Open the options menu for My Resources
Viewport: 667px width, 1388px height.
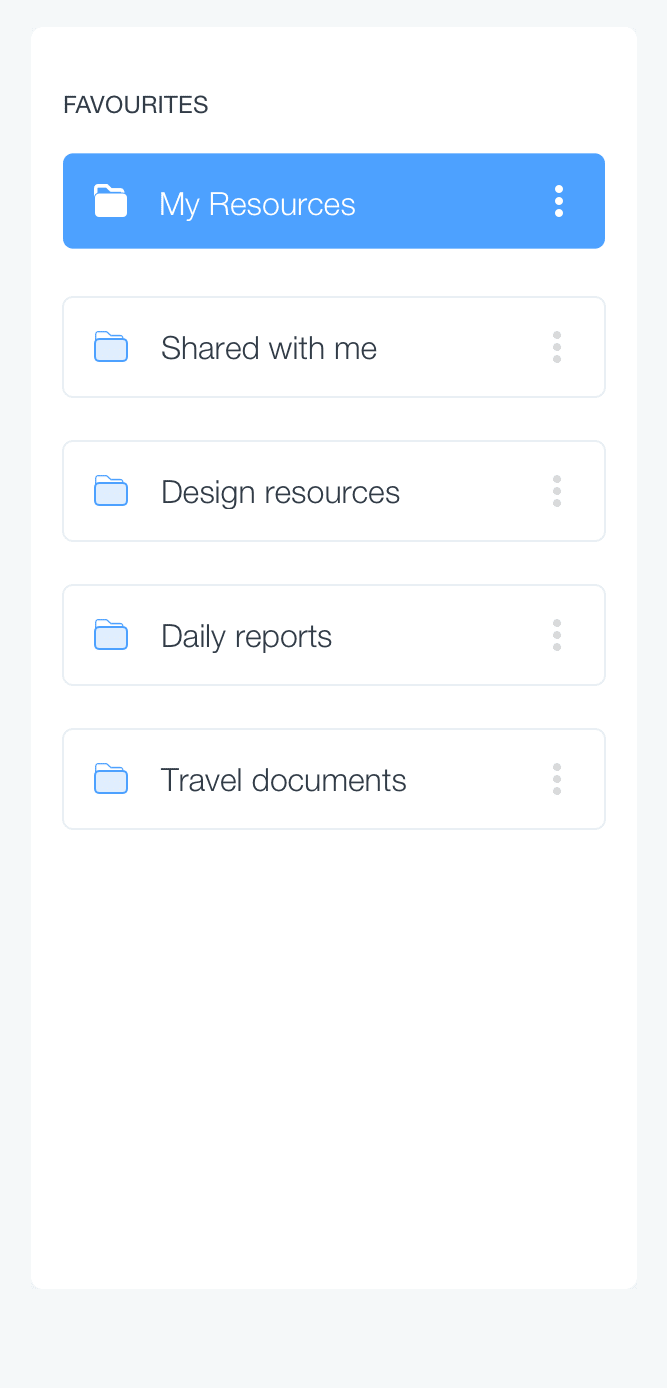(x=558, y=201)
